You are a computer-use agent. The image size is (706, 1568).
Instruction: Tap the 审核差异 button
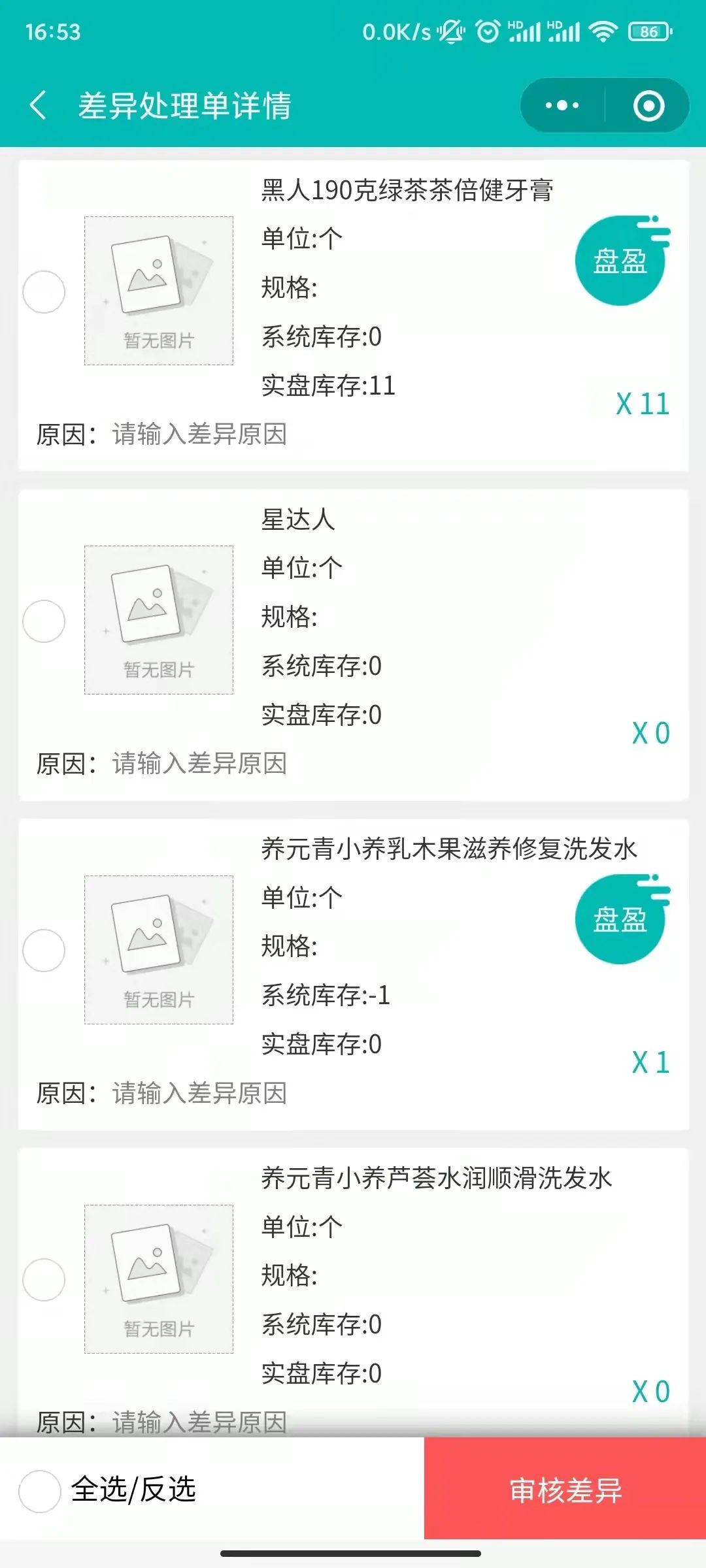[565, 1491]
